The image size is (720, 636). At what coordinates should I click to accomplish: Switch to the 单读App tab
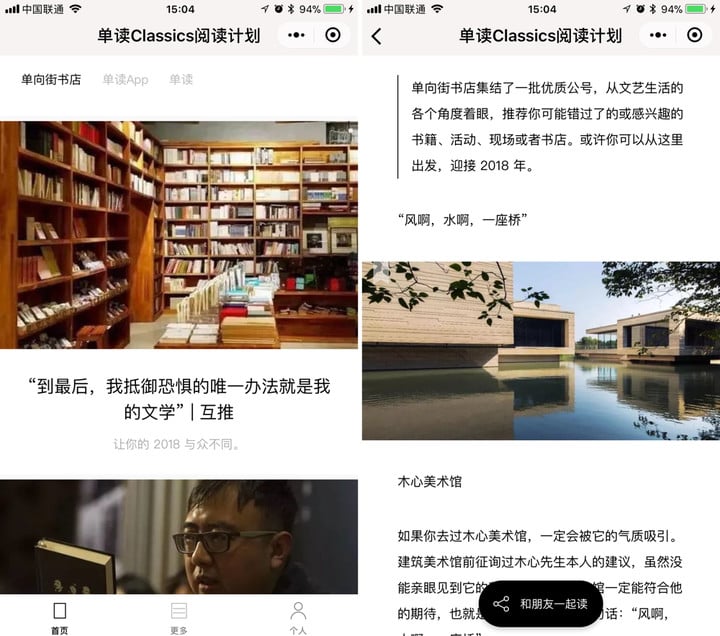pos(125,79)
